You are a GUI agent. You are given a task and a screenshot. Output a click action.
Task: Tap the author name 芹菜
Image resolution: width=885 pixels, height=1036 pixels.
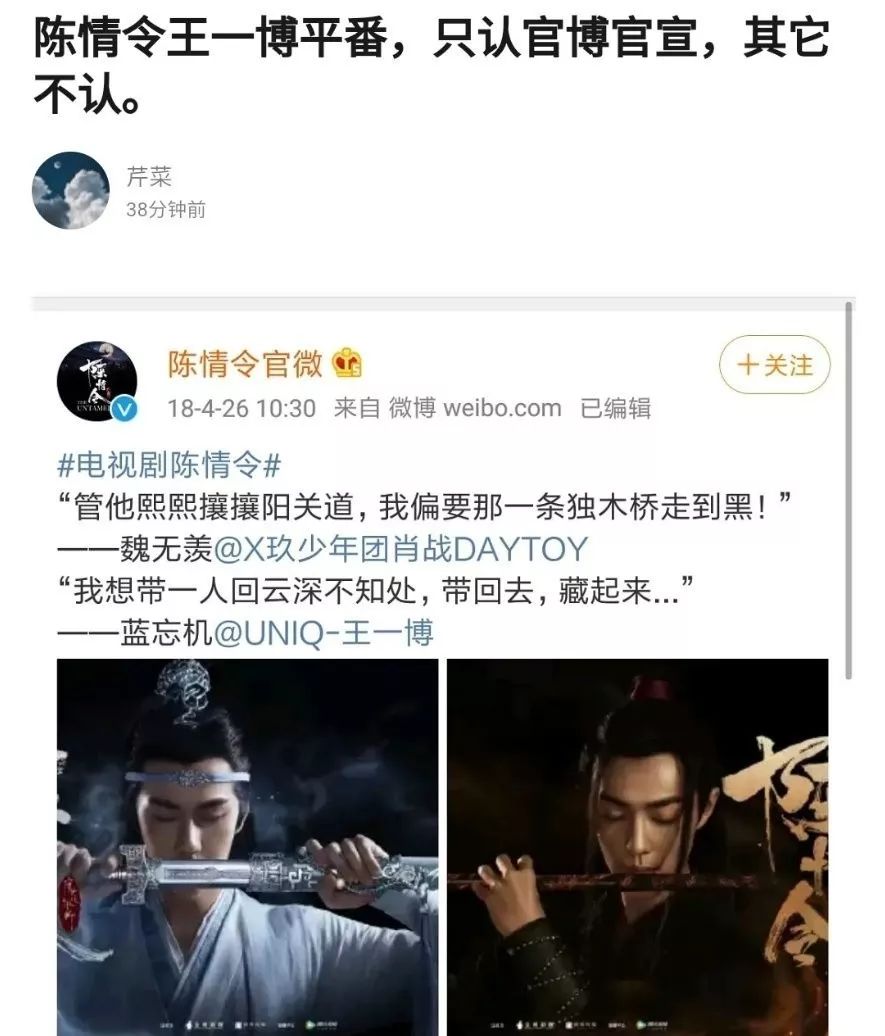click(x=148, y=177)
